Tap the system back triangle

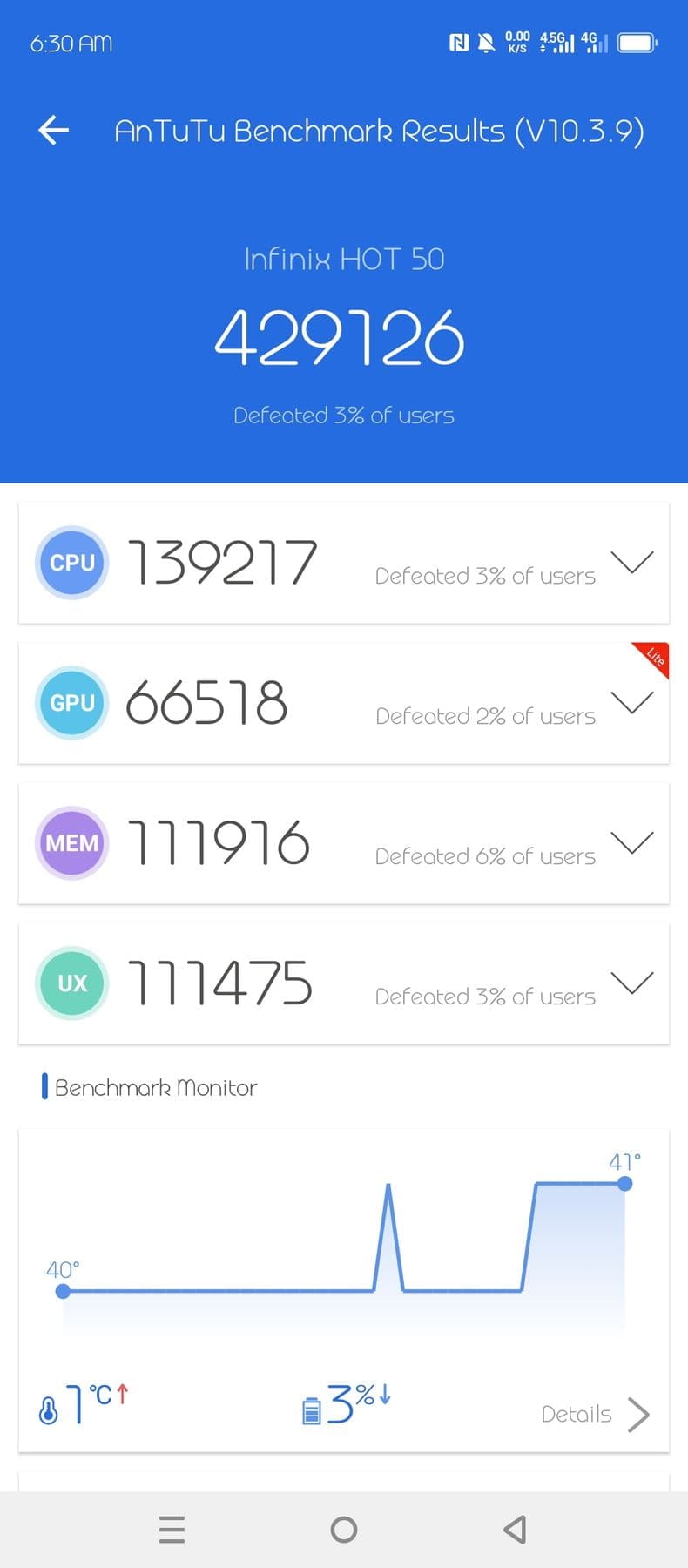pyautogui.click(x=515, y=1530)
